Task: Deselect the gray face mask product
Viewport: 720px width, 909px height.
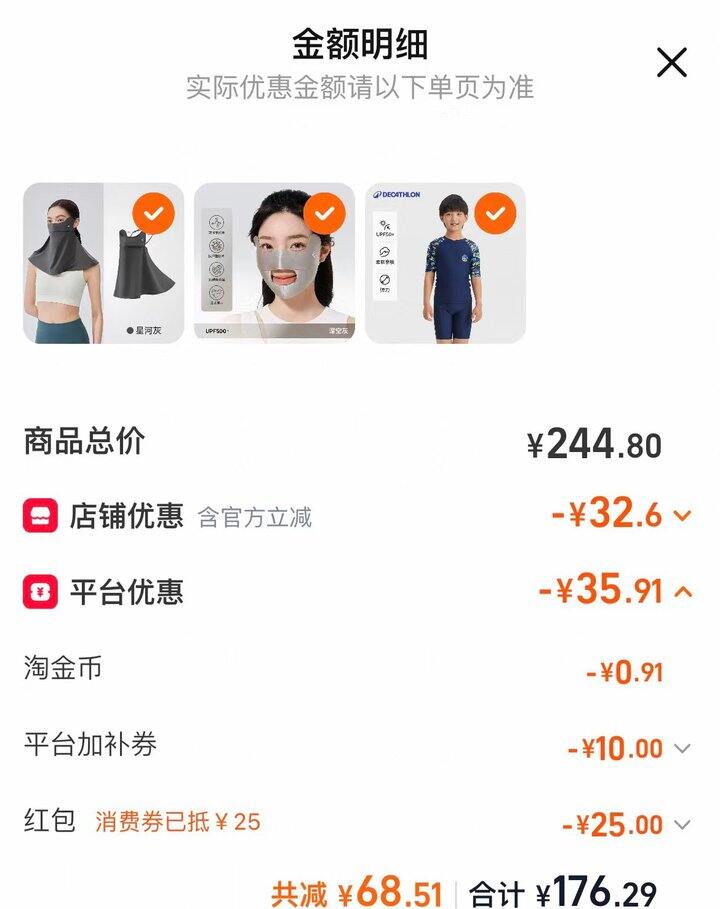Action: 324,213
